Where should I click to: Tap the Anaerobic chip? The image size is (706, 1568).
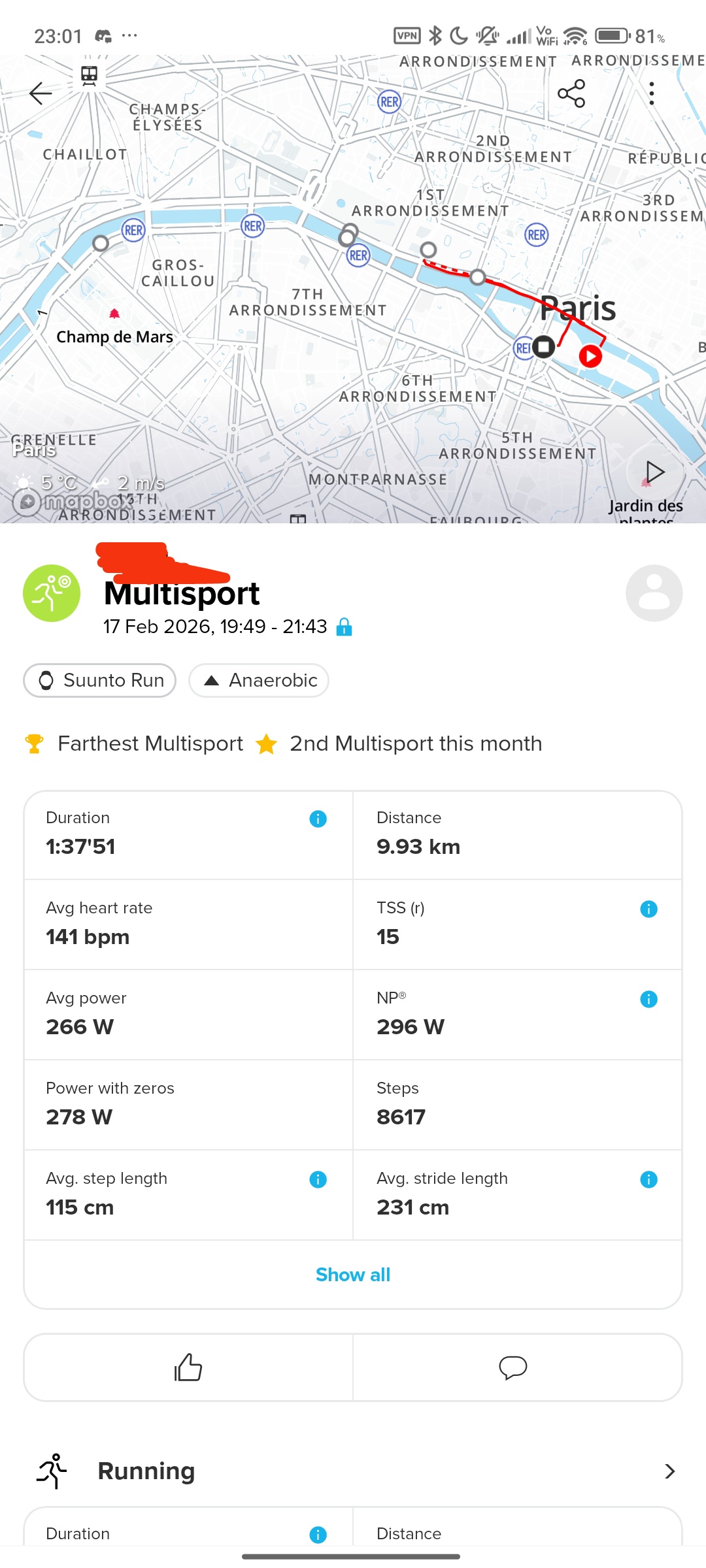click(259, 680)
